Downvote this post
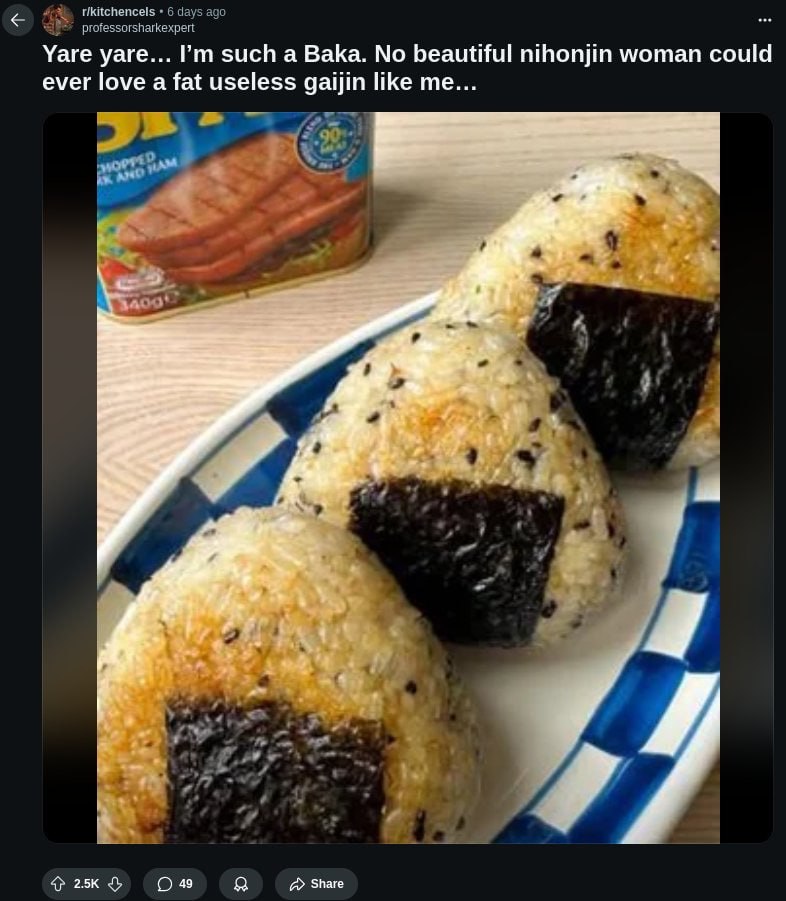 click(x=115, y=884)
